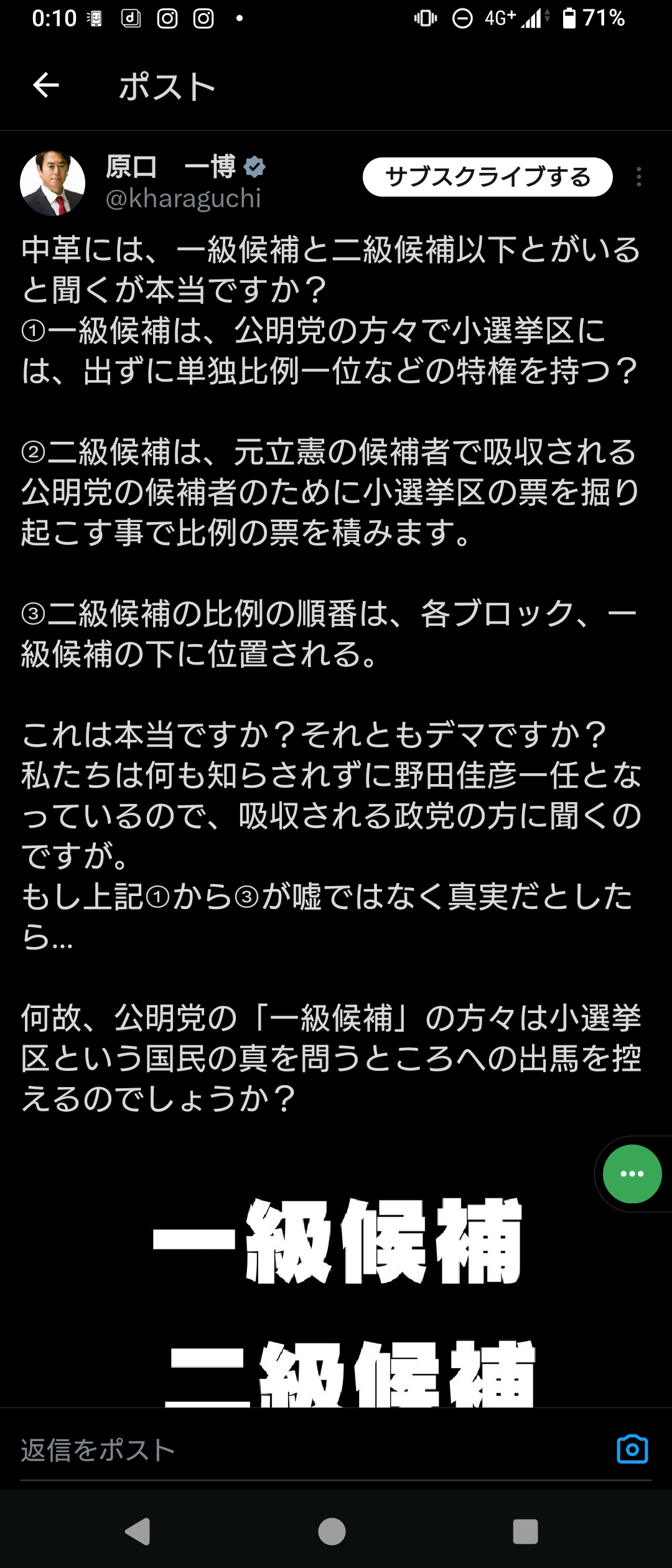Go back from the ポスト screen
Screen dimensions: 672x1568
click(46, 85)
